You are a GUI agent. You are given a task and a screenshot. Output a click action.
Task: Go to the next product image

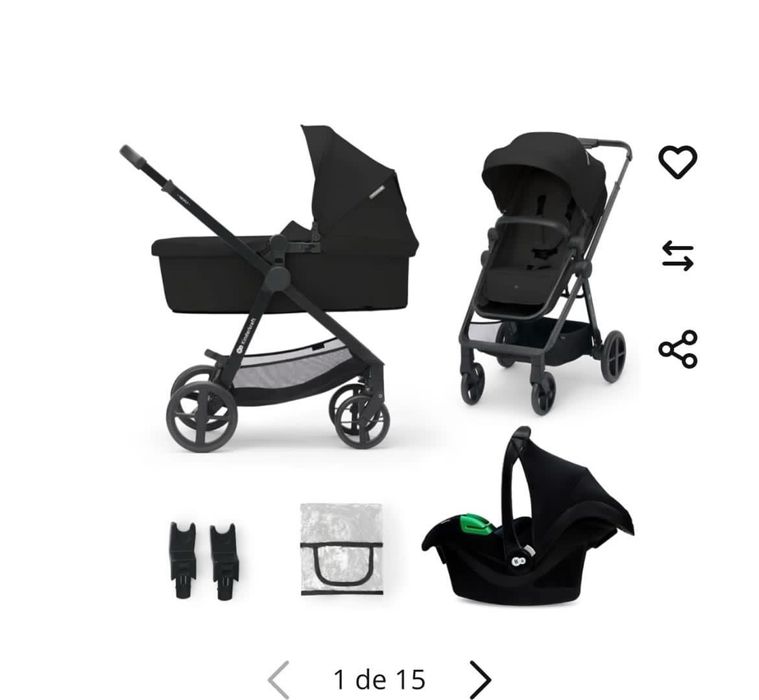pyautogui.click(x=480, y=680)
